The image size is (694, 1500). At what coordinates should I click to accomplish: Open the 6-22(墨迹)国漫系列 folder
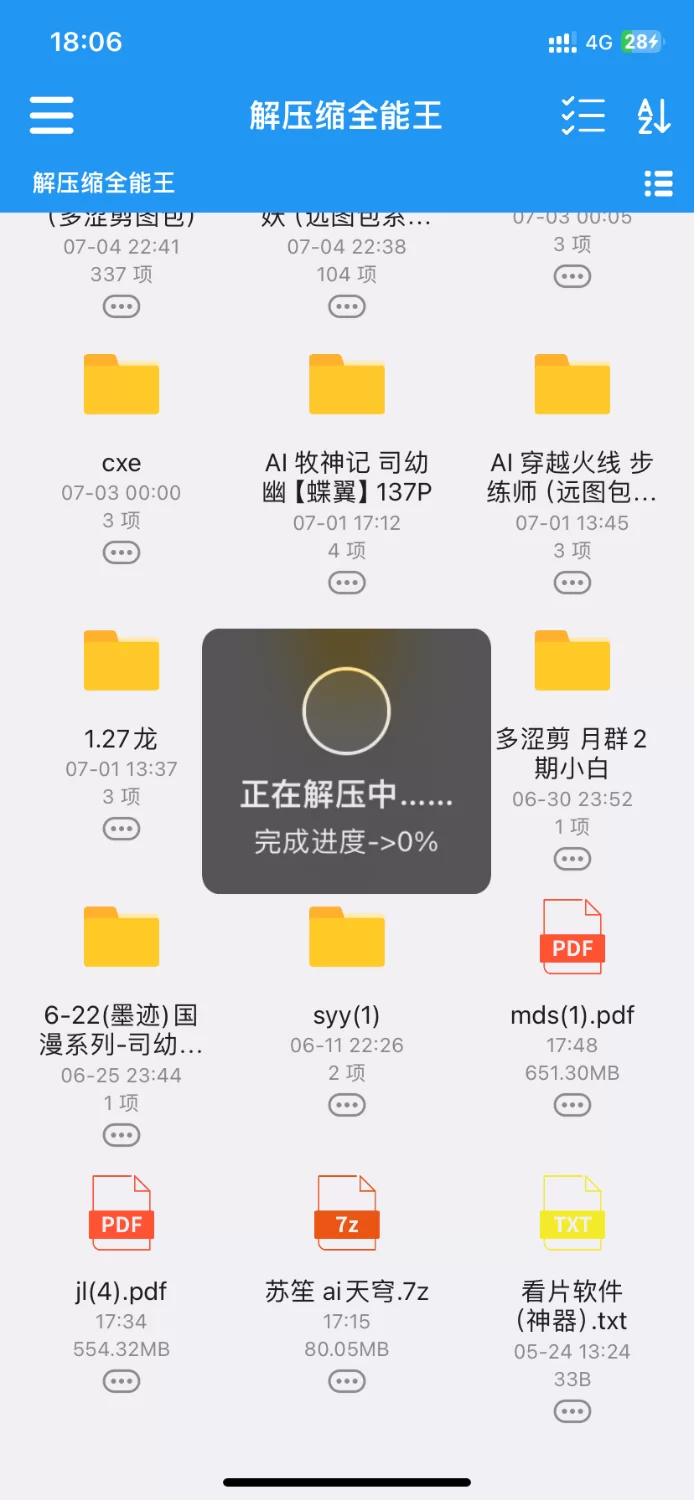pos(121,936)
